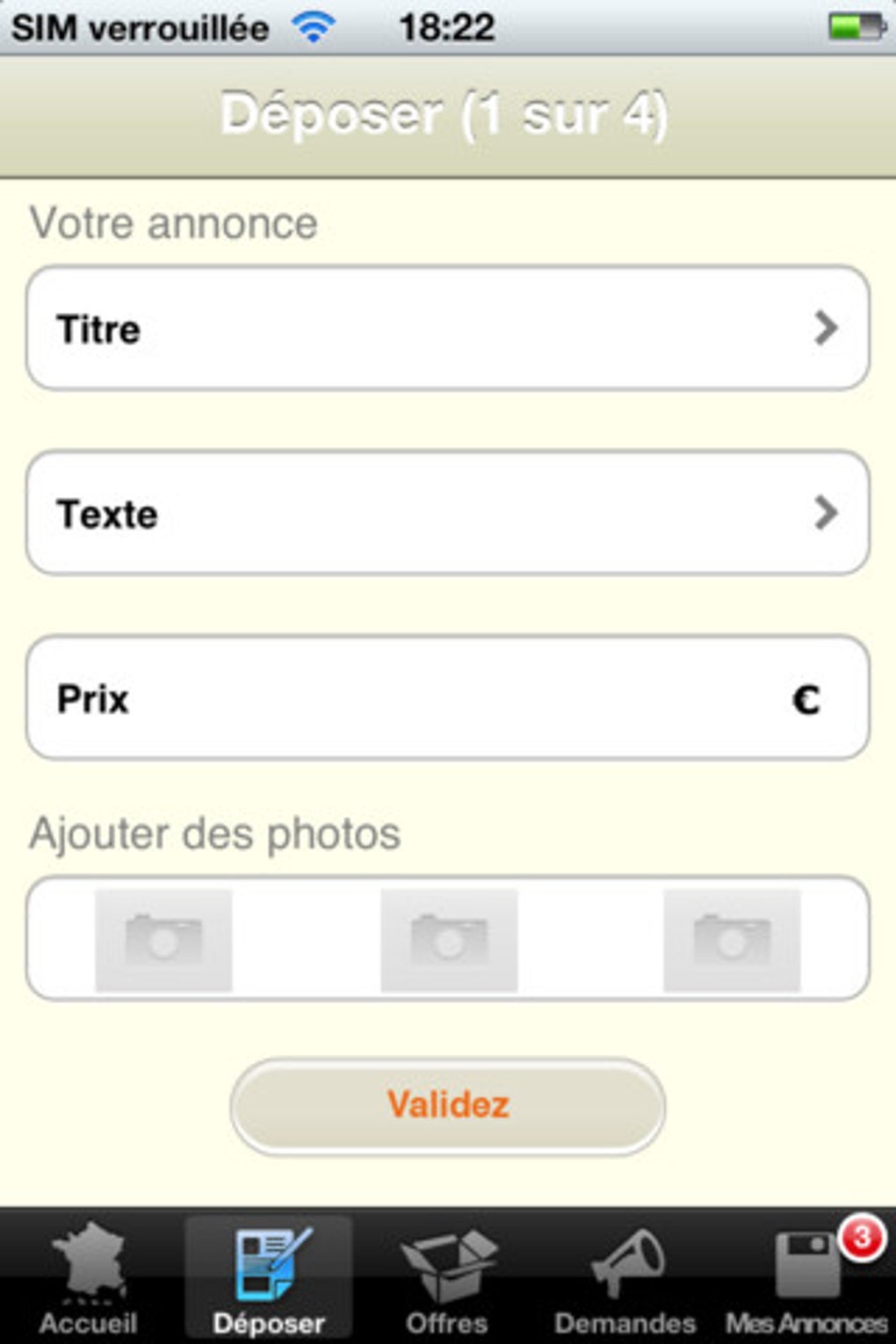Switch to the Accueil tab

[x=89, y=1278]
